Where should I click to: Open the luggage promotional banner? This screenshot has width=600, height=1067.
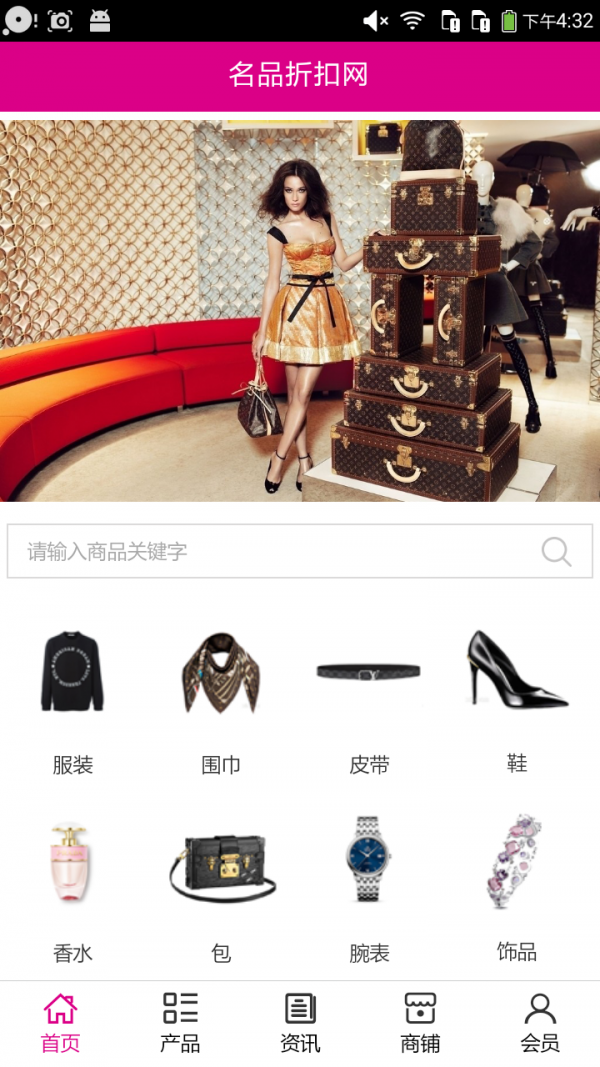click(x=300, y=311)
